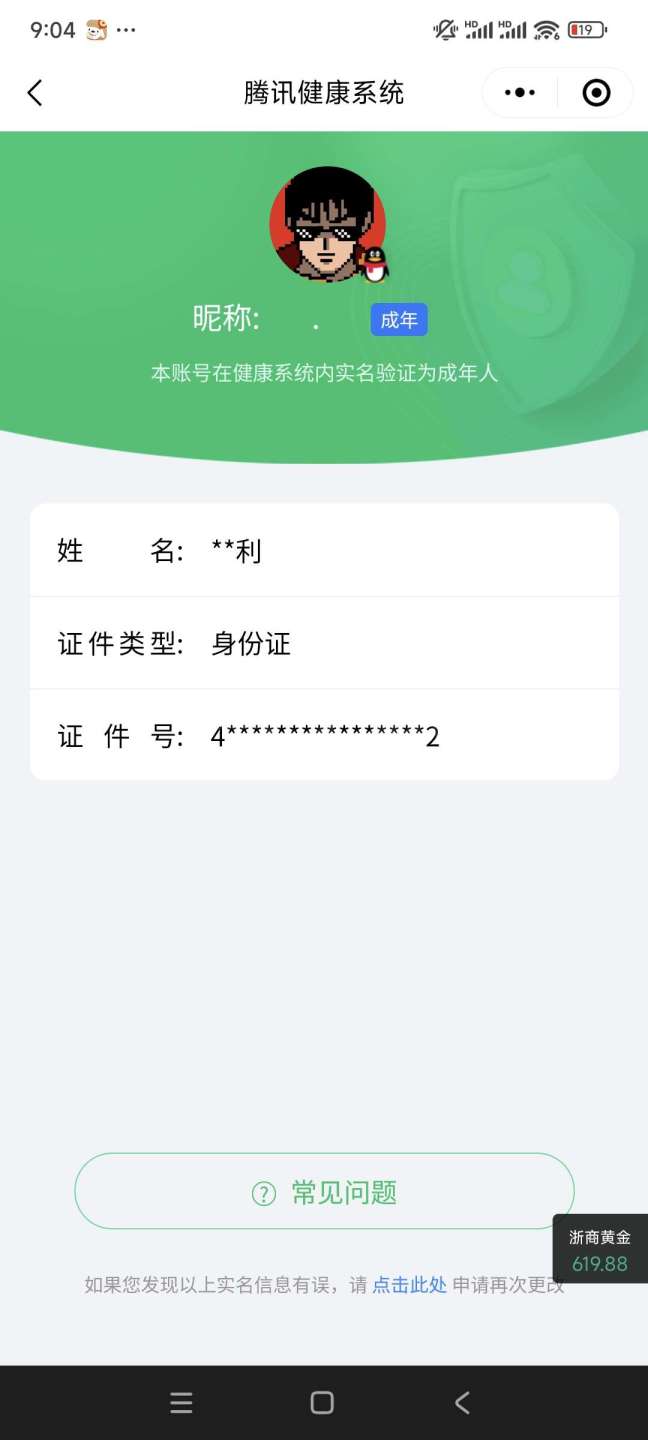
Task: Go back using the header arrow
Action: point(35,93)
